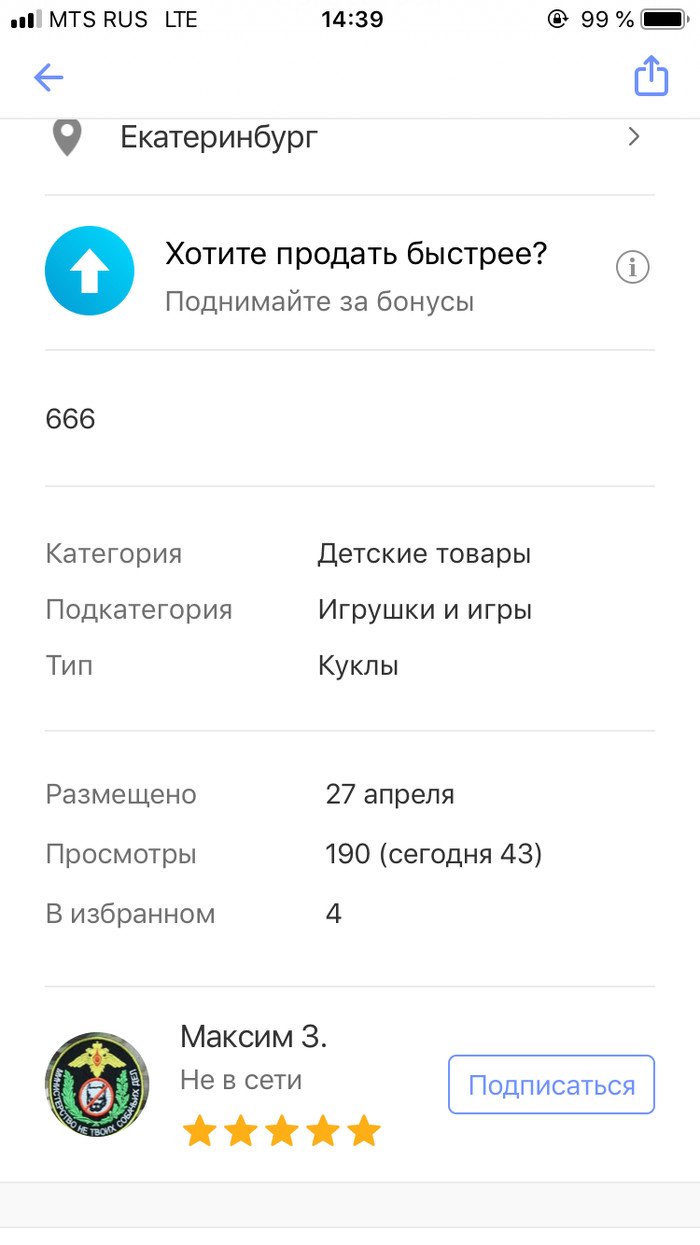Image resolution: width=700 pixels, height=1245 pixels.
Task: Tap Подписаться to follow the seller
Action: coord(551,1085)
